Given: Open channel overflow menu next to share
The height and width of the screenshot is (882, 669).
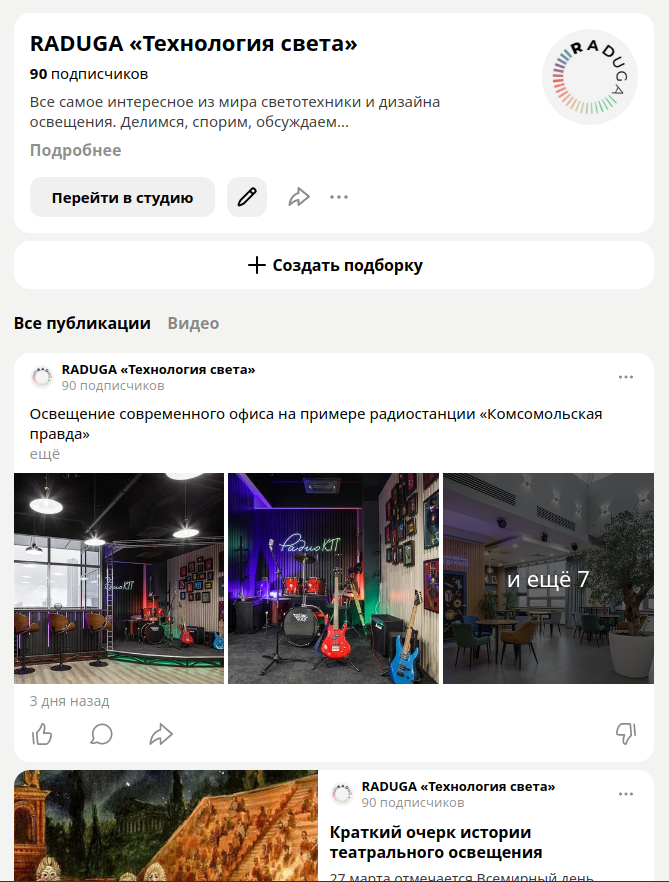Looking at the screenshot, I should click(339, 197).
